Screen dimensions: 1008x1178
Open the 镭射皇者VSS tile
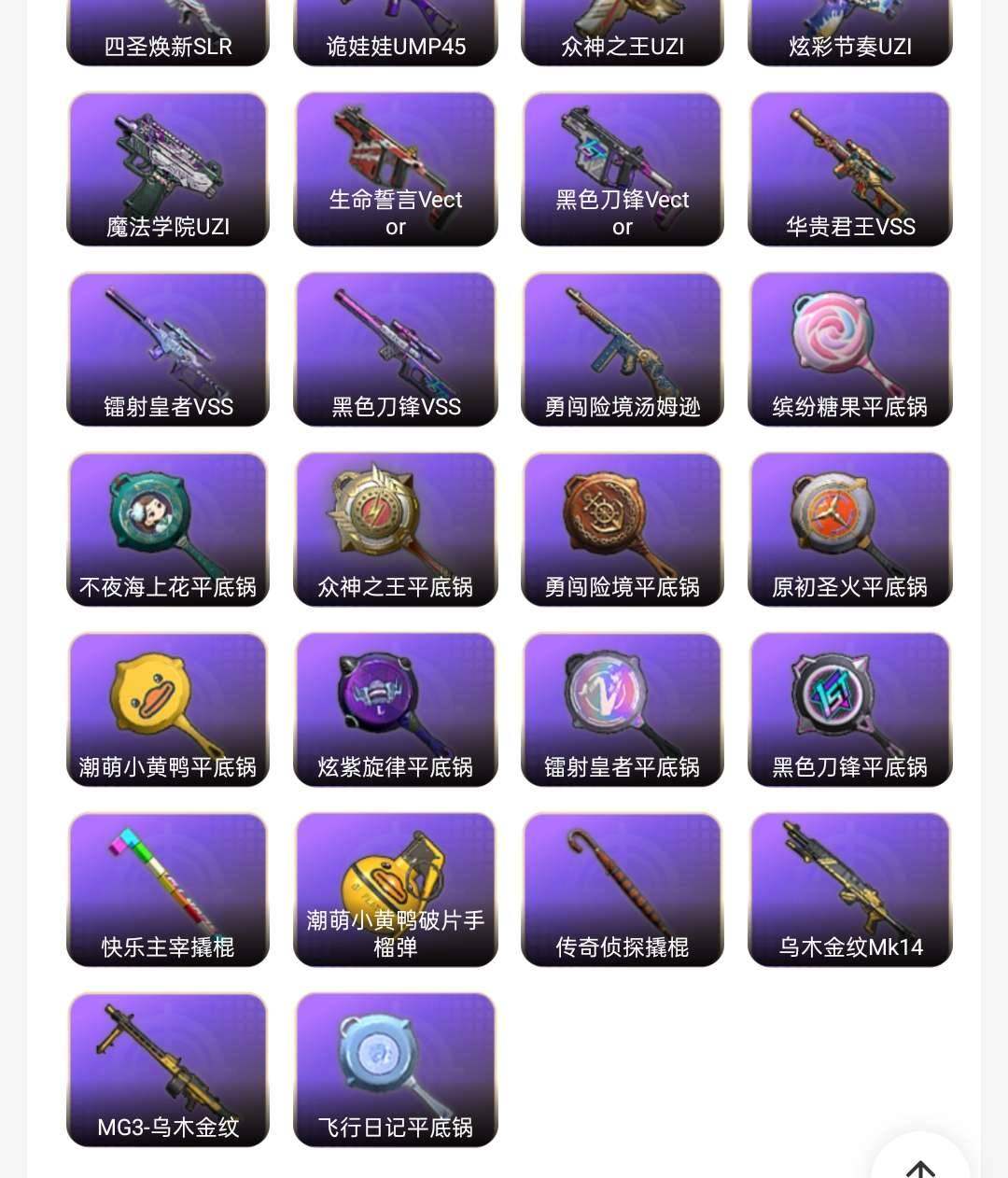pyautogui.click(x=168, y=349)
